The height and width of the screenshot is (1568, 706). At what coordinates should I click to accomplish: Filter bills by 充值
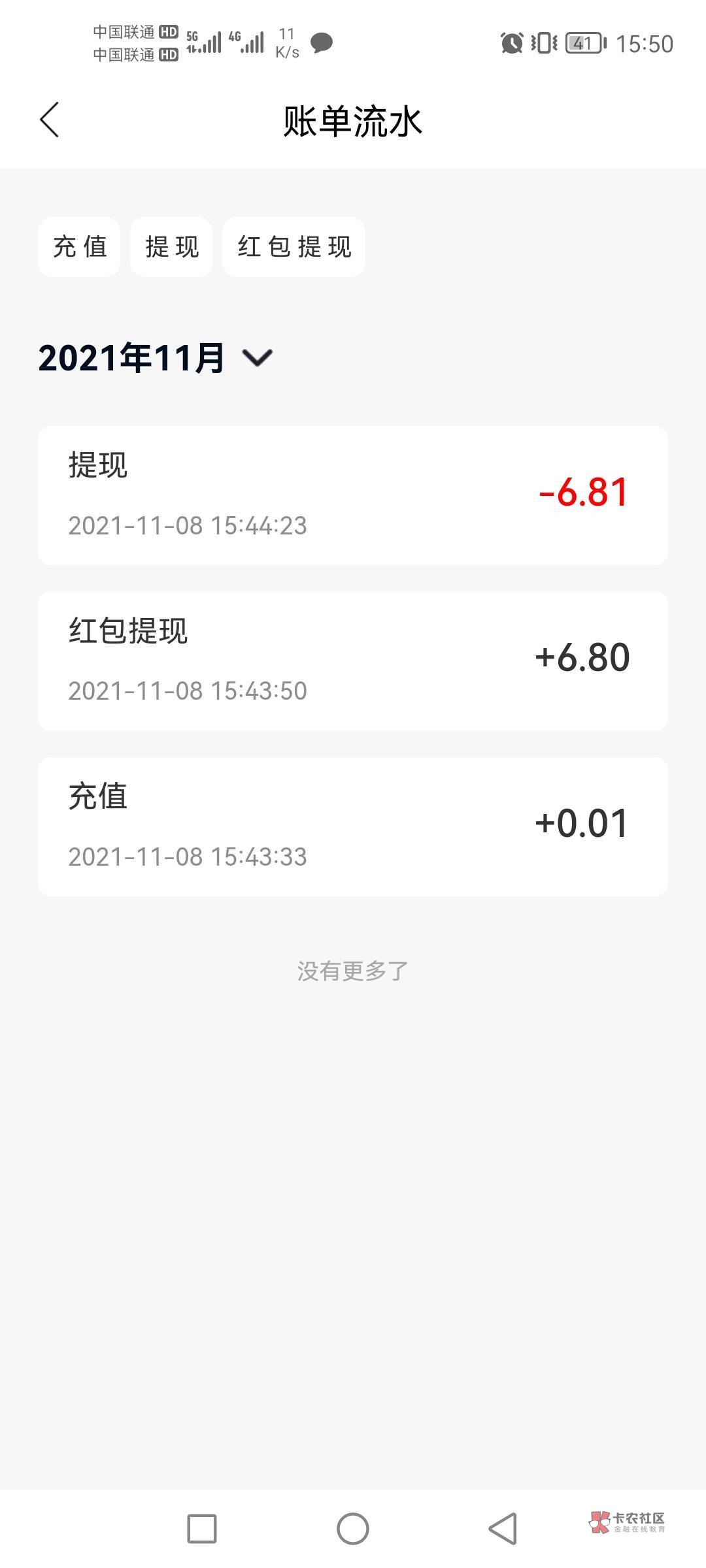pyautogui.click(x=79, y=247)
